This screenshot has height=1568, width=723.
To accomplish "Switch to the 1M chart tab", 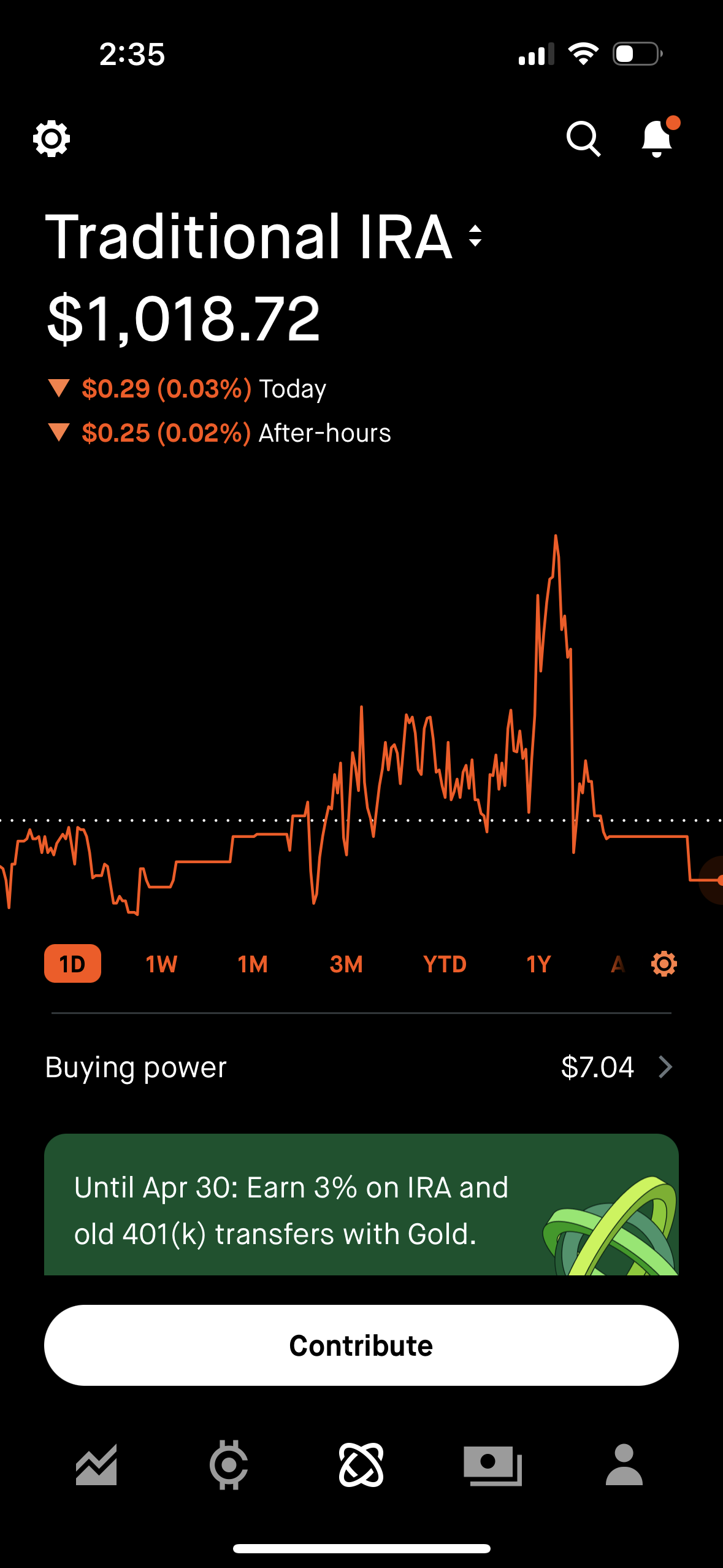I will tap(251, 963).
